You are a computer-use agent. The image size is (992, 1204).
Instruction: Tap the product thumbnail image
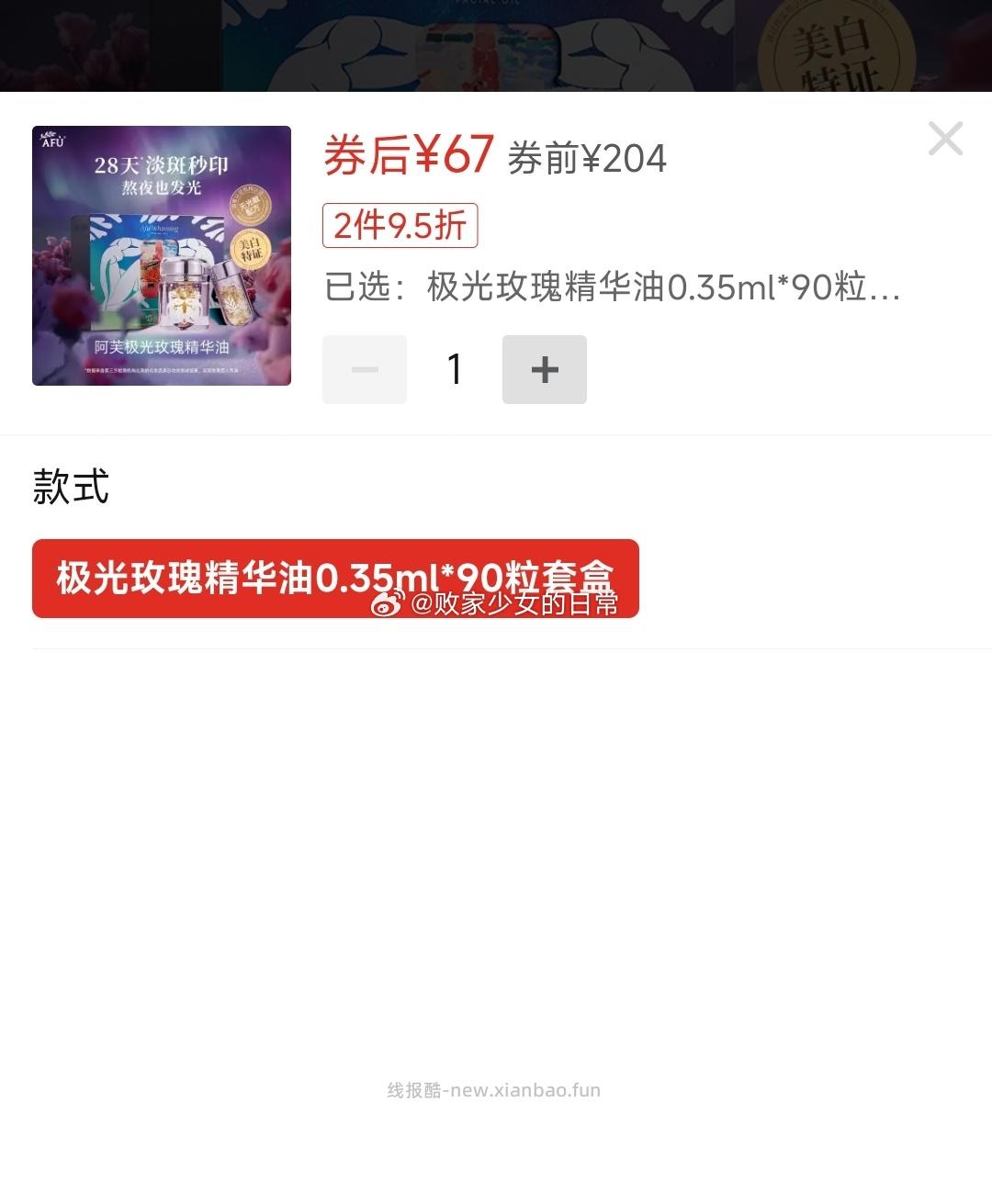click(162, 253)
